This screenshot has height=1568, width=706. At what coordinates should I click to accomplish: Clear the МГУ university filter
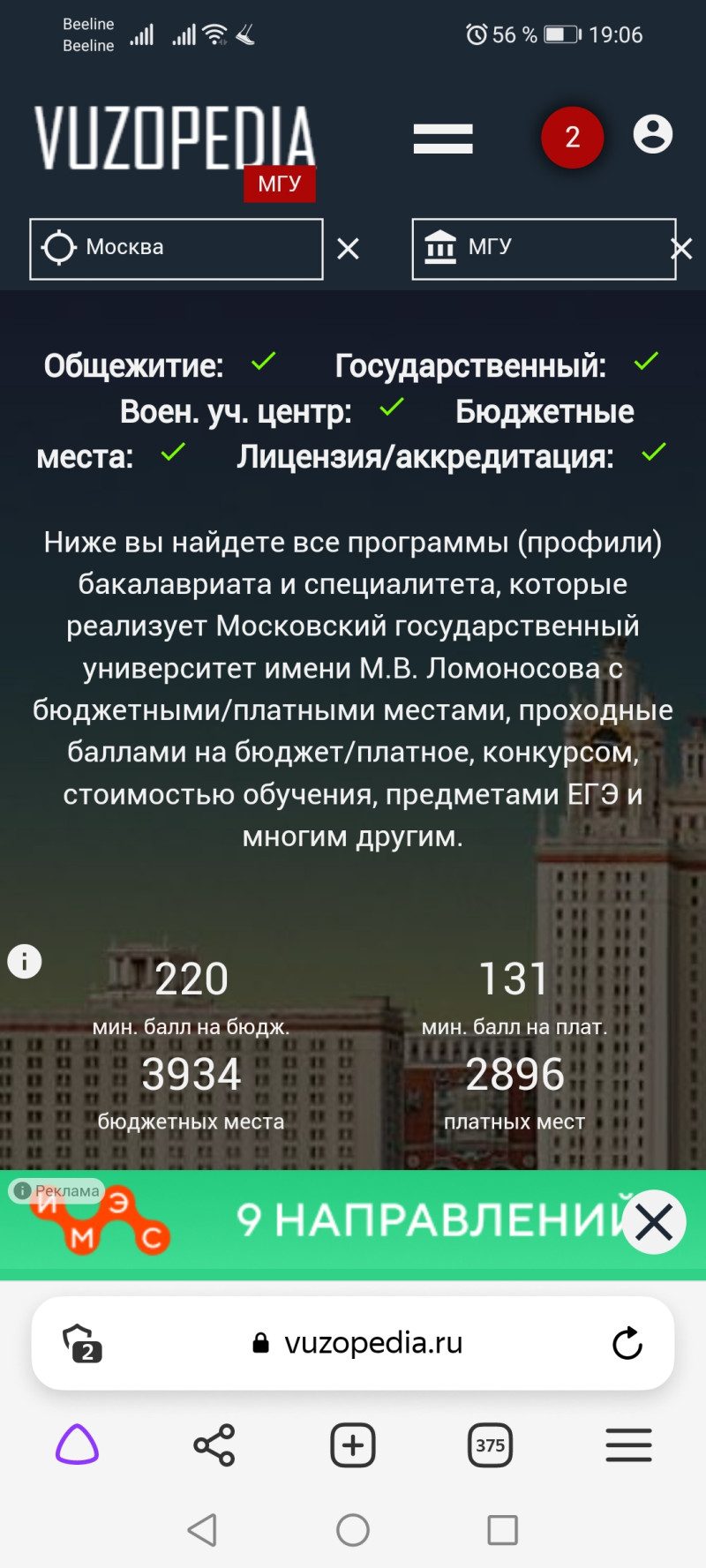click(682, 249)
